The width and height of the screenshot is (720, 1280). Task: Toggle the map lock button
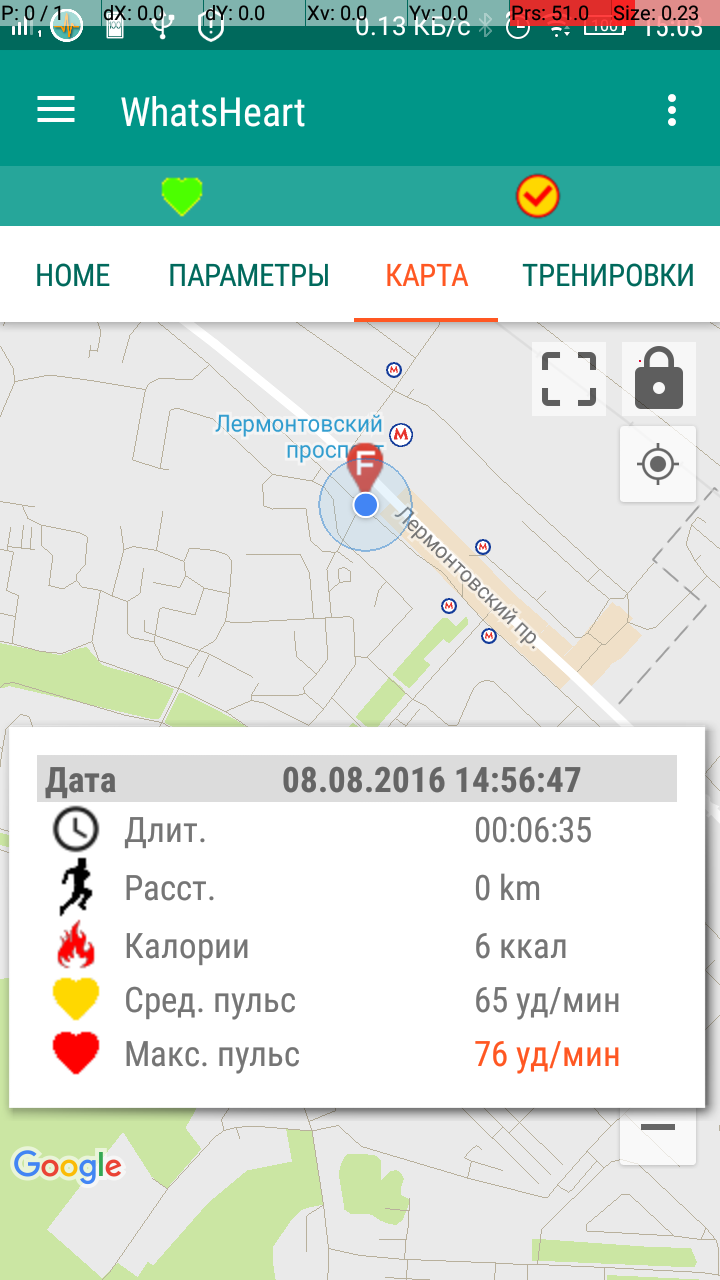(x=658, y=378)
